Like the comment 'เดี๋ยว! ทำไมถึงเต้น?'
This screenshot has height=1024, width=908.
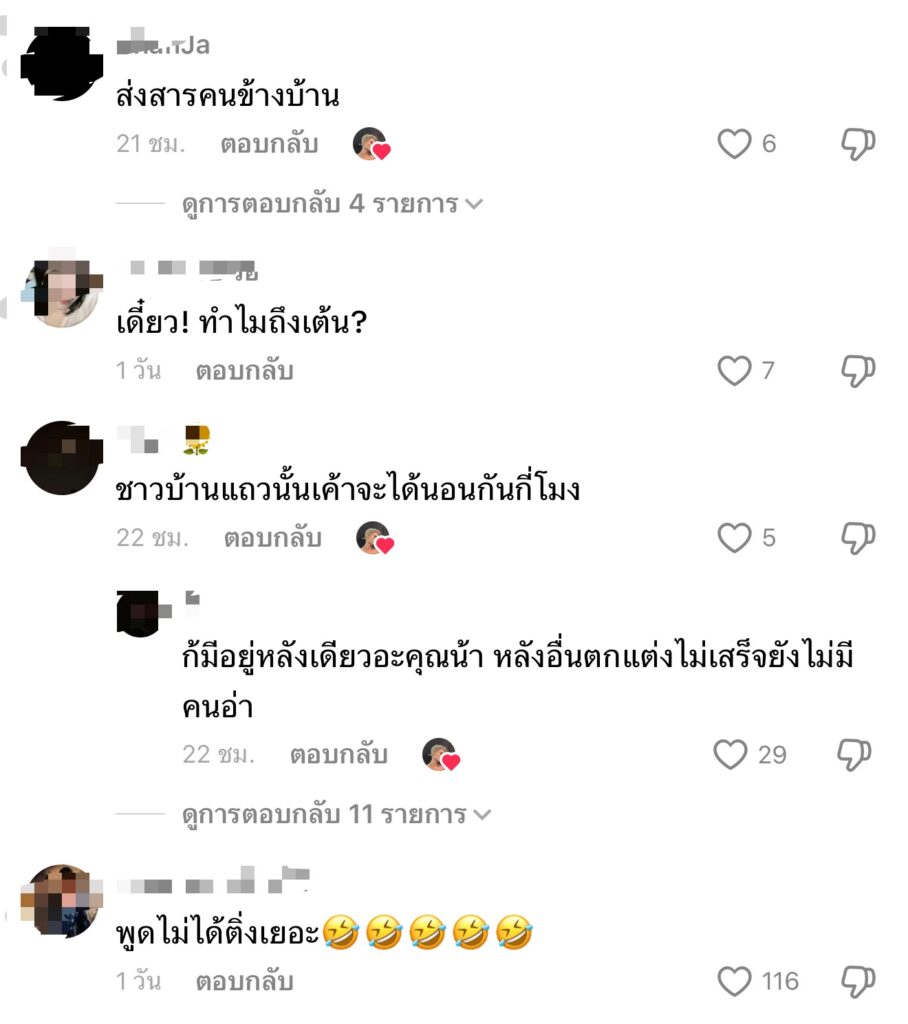(735, 371)
